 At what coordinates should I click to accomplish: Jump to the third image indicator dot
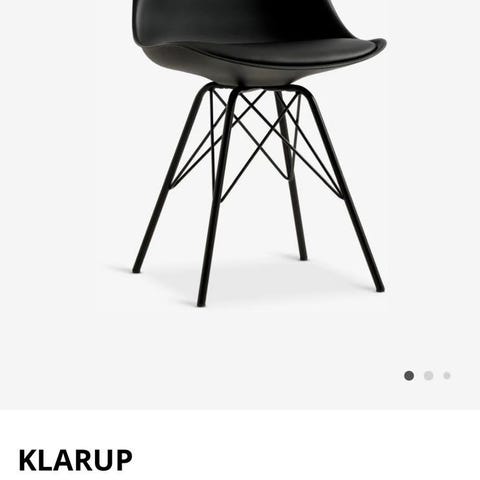pos(447,376)
